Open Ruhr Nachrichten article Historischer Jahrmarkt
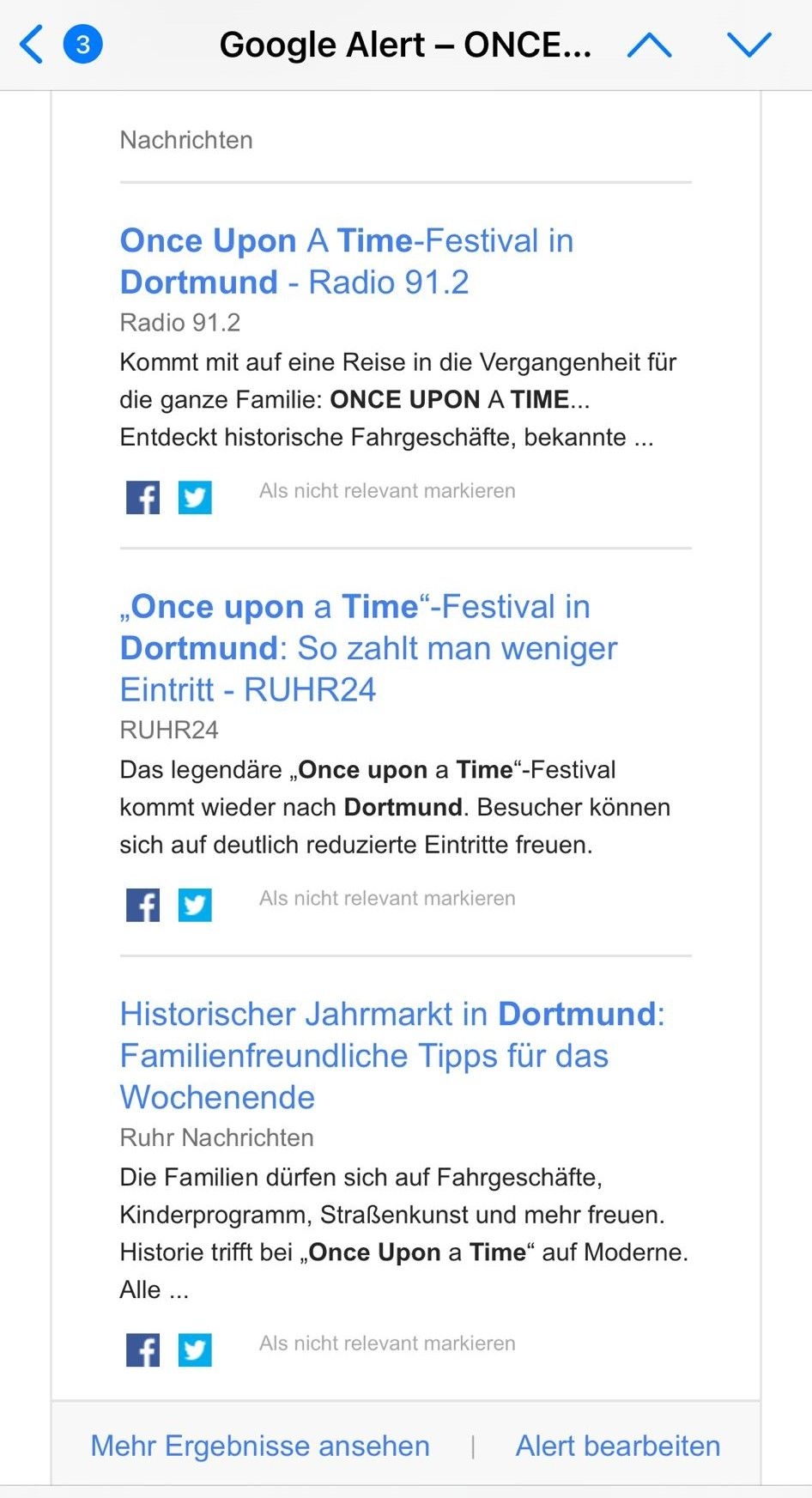Image resolution: width=812 pixels, height=1498 pixels. (x=392, y=1056)
